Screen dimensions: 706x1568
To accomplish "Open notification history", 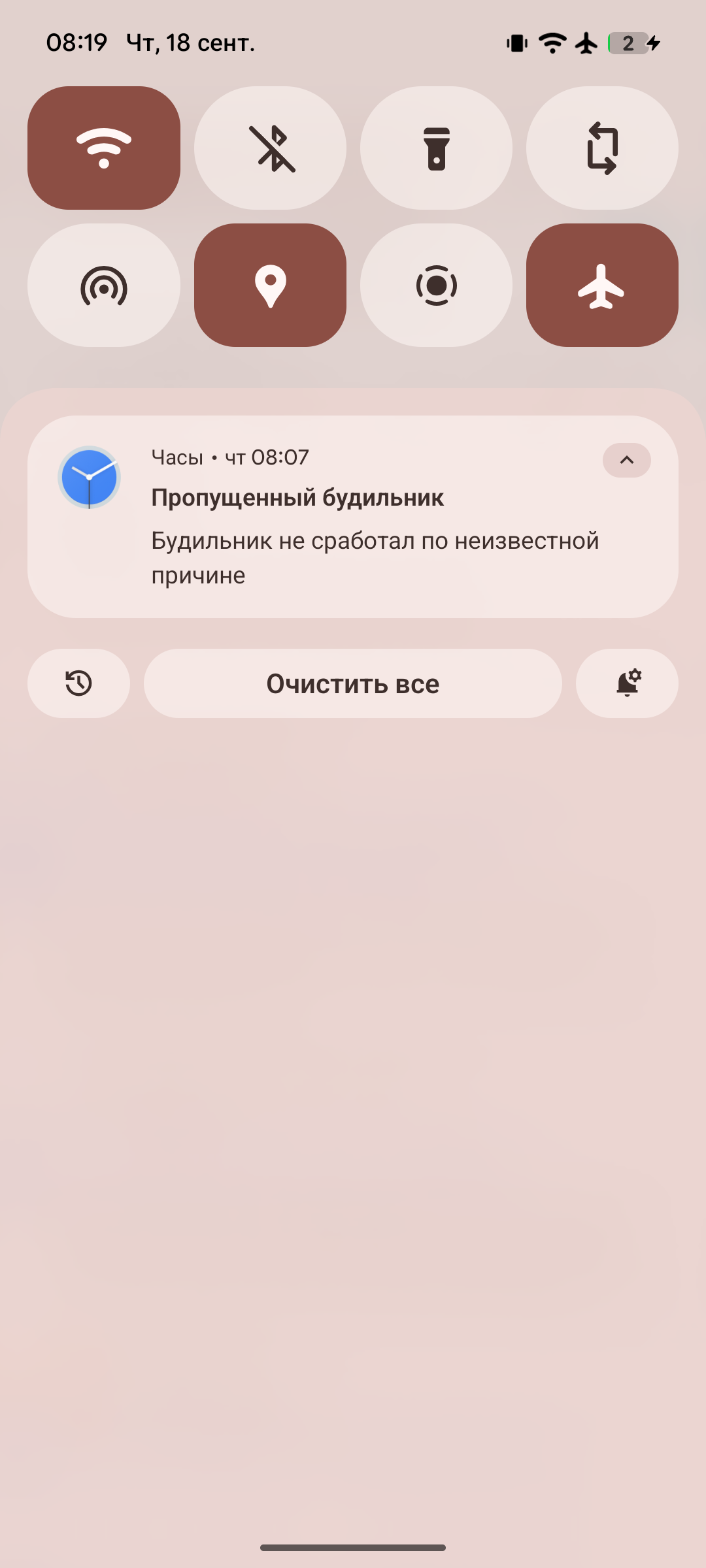I will 78,683.
